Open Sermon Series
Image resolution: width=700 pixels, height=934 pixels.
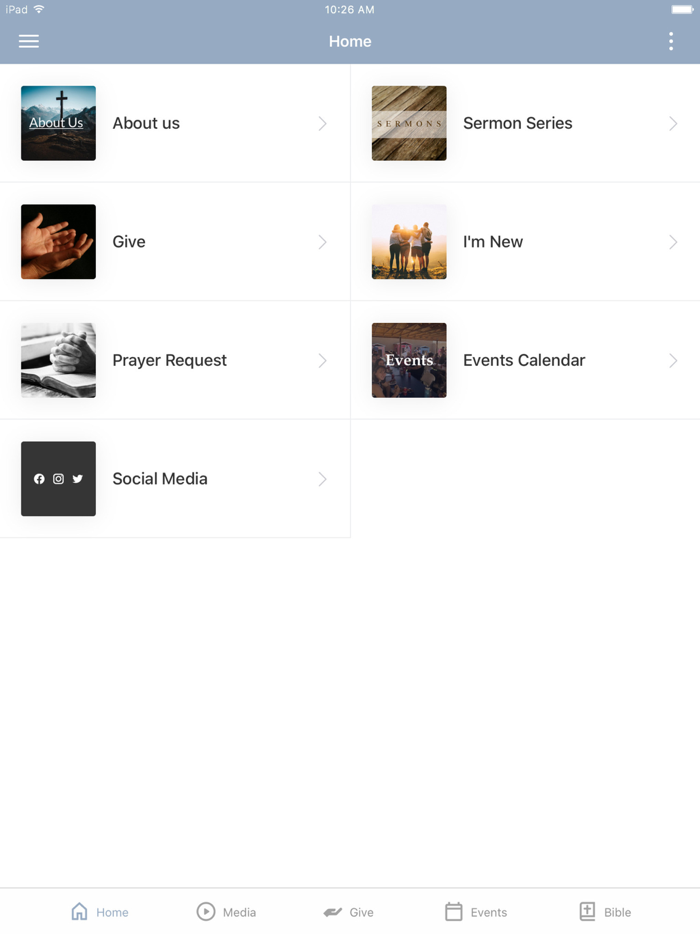click(x=525, y=123)
